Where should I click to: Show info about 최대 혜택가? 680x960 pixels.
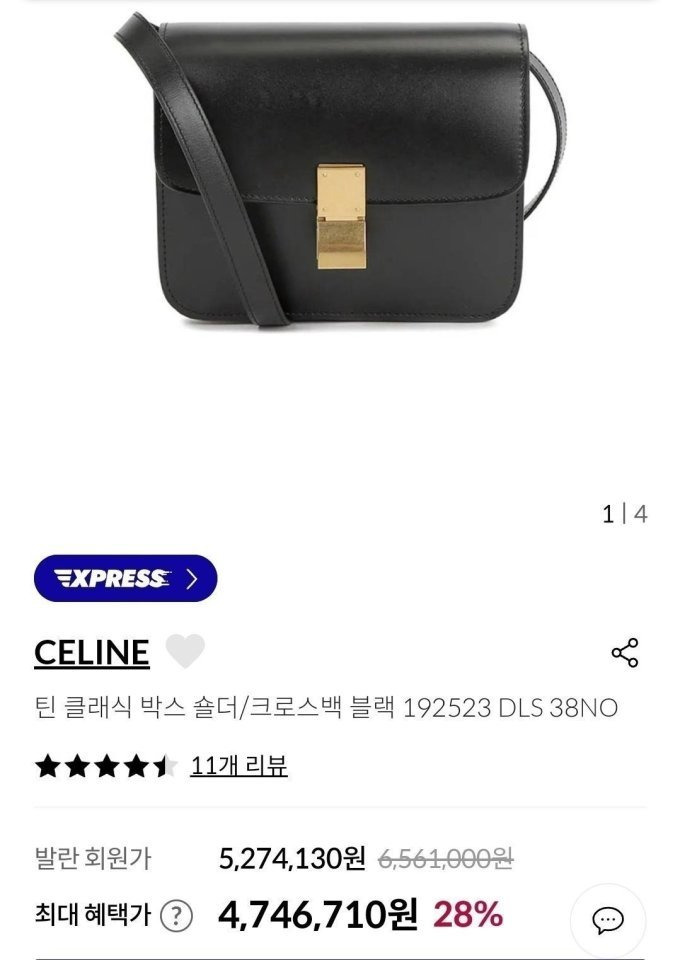(176, 915)
